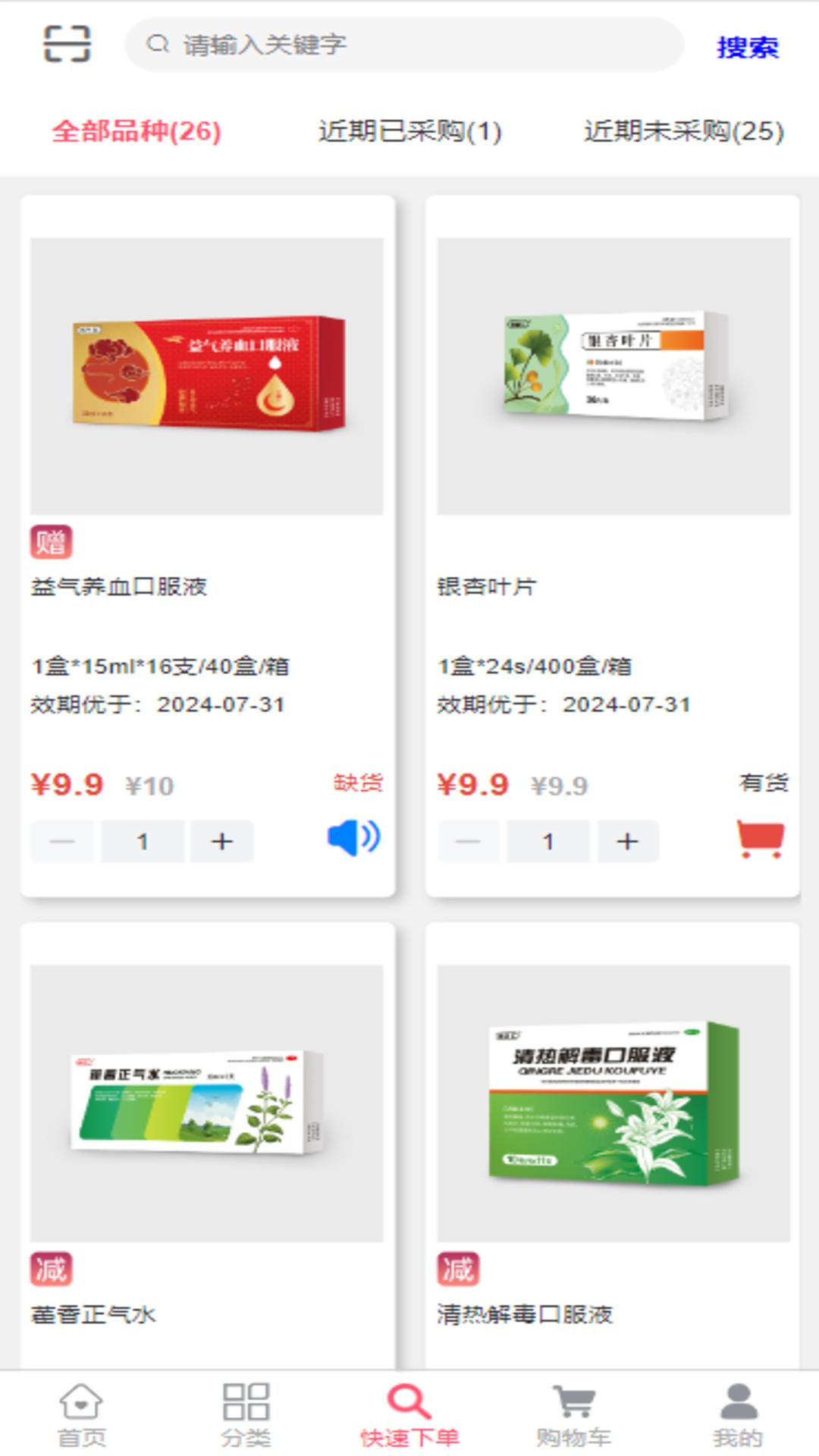The width and height of the screenshot is (819, 1456).
Task: Increase quantity of 银杏叶片 with plus
Action: pos(627,840)
